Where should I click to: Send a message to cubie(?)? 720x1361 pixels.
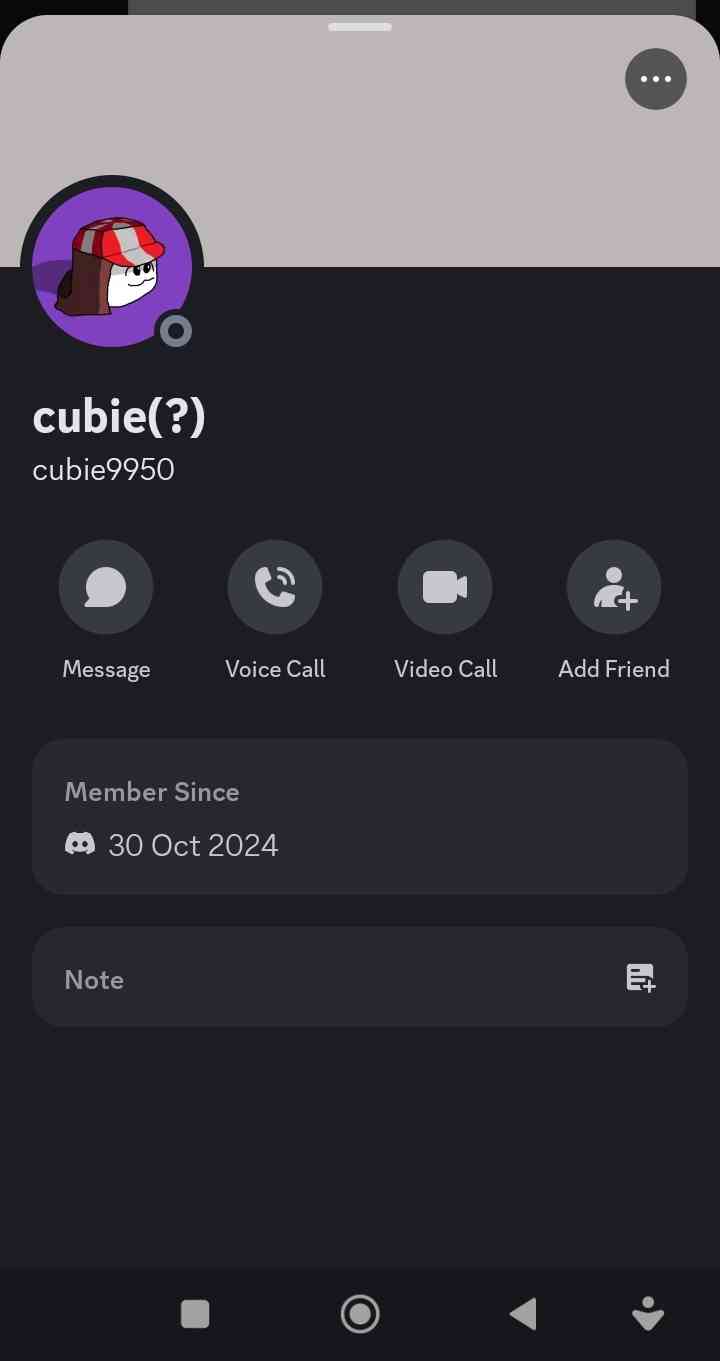click(106, 587)
